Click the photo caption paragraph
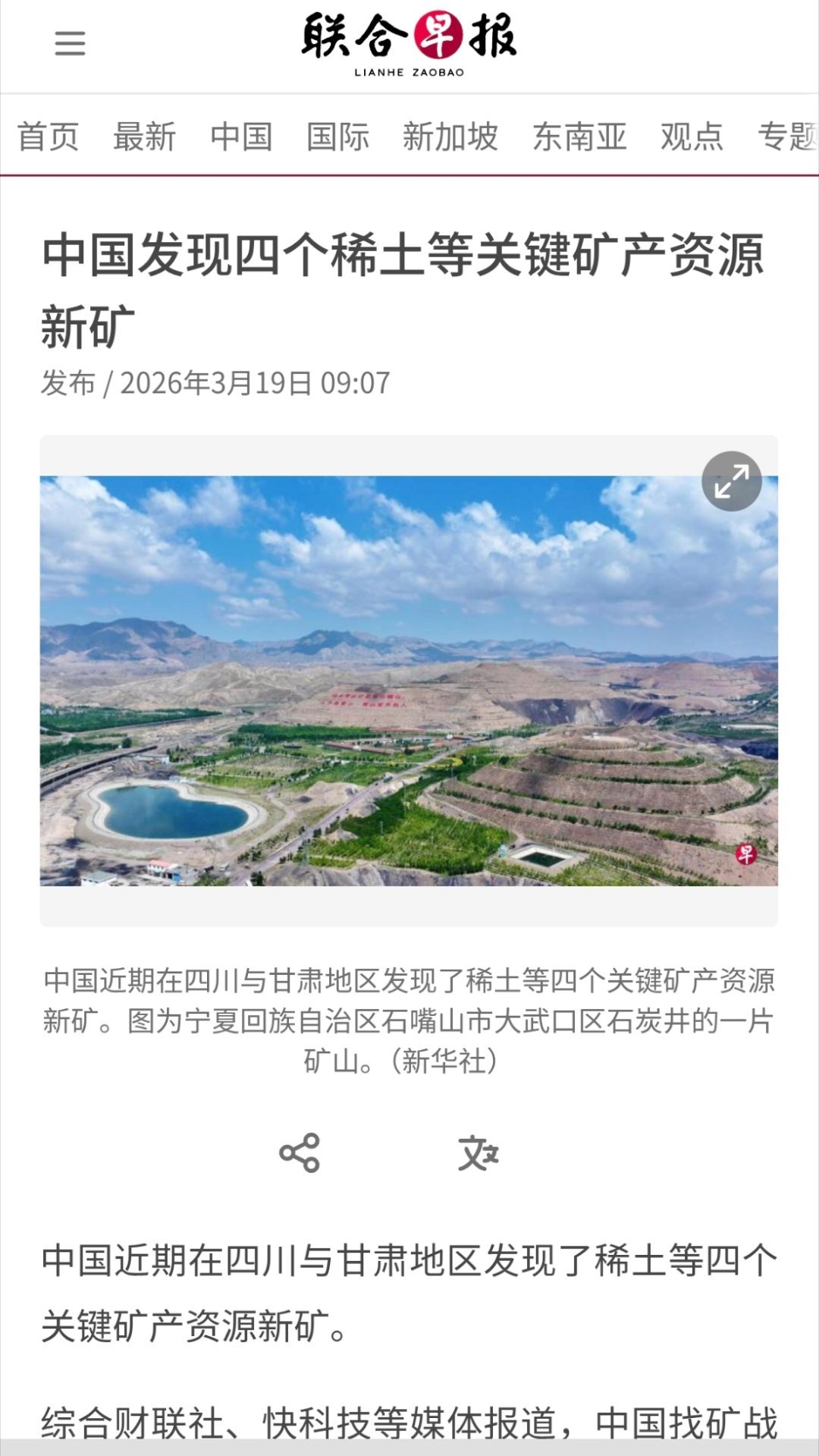The width and height of the screenshot is (819, 1456). [x=409, y=1018]
